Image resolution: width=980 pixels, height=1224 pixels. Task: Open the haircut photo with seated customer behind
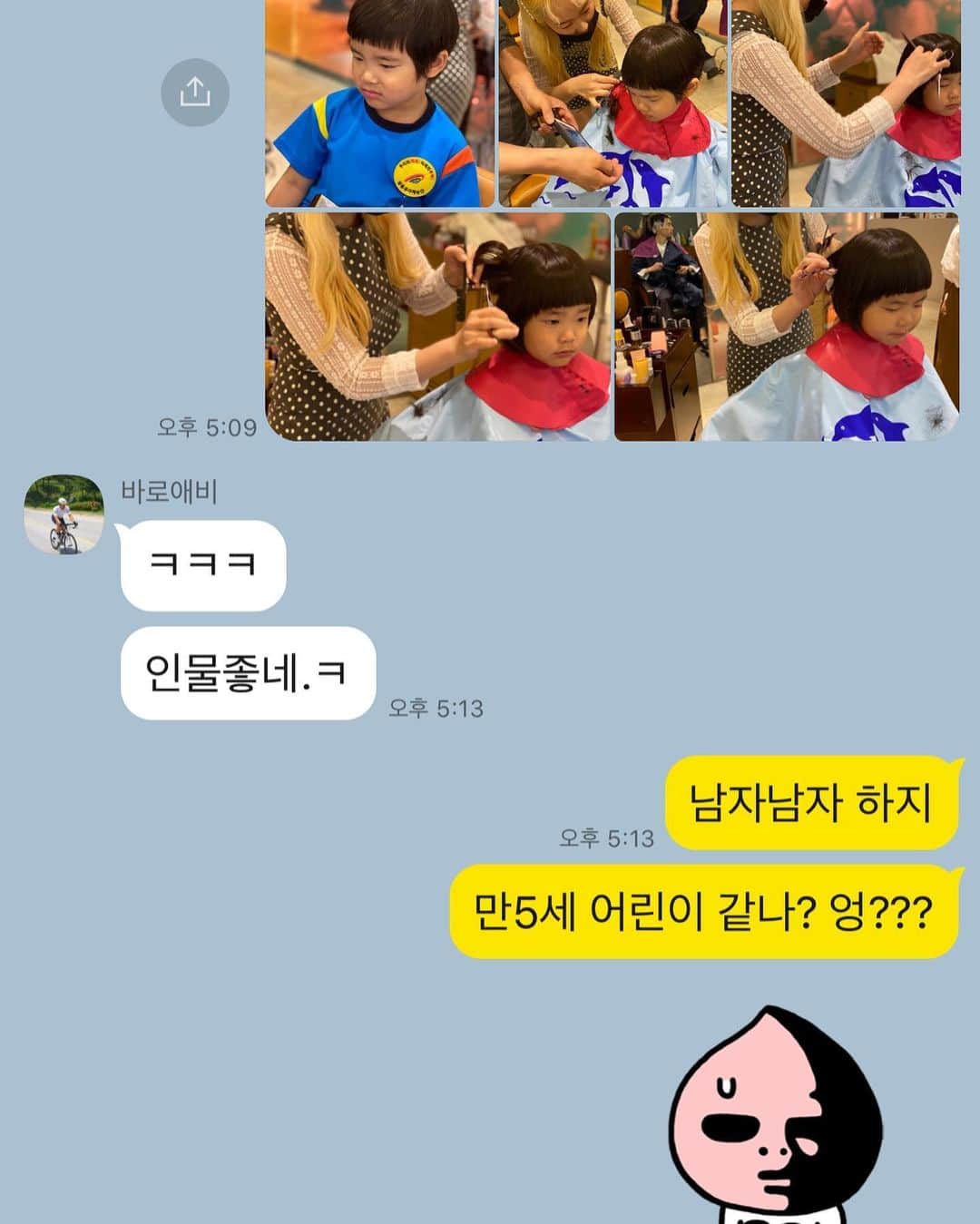tap(786, 327)
